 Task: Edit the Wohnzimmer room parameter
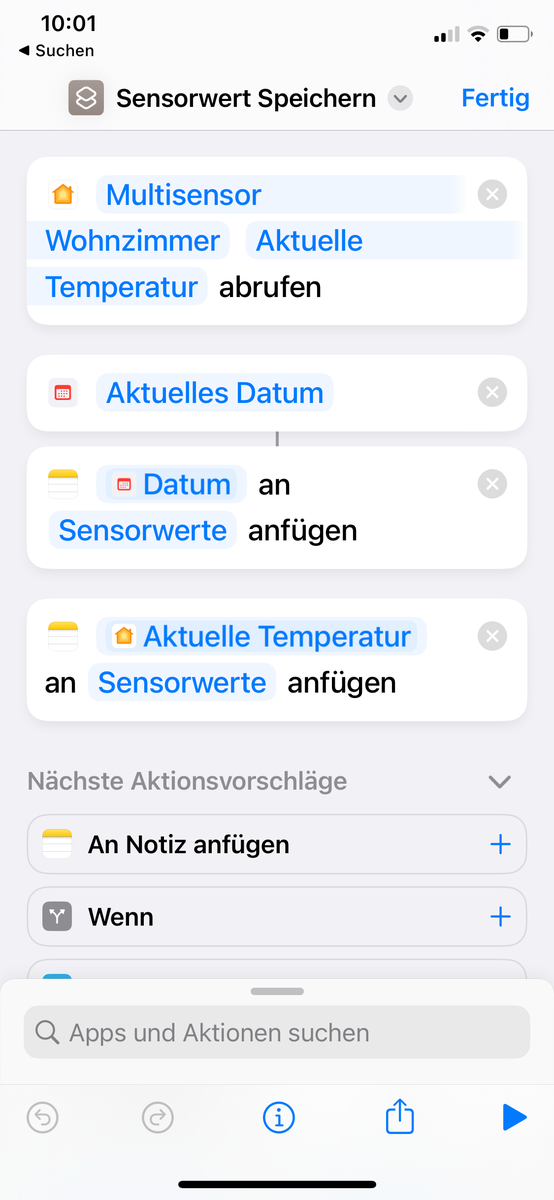coord(133,241)
